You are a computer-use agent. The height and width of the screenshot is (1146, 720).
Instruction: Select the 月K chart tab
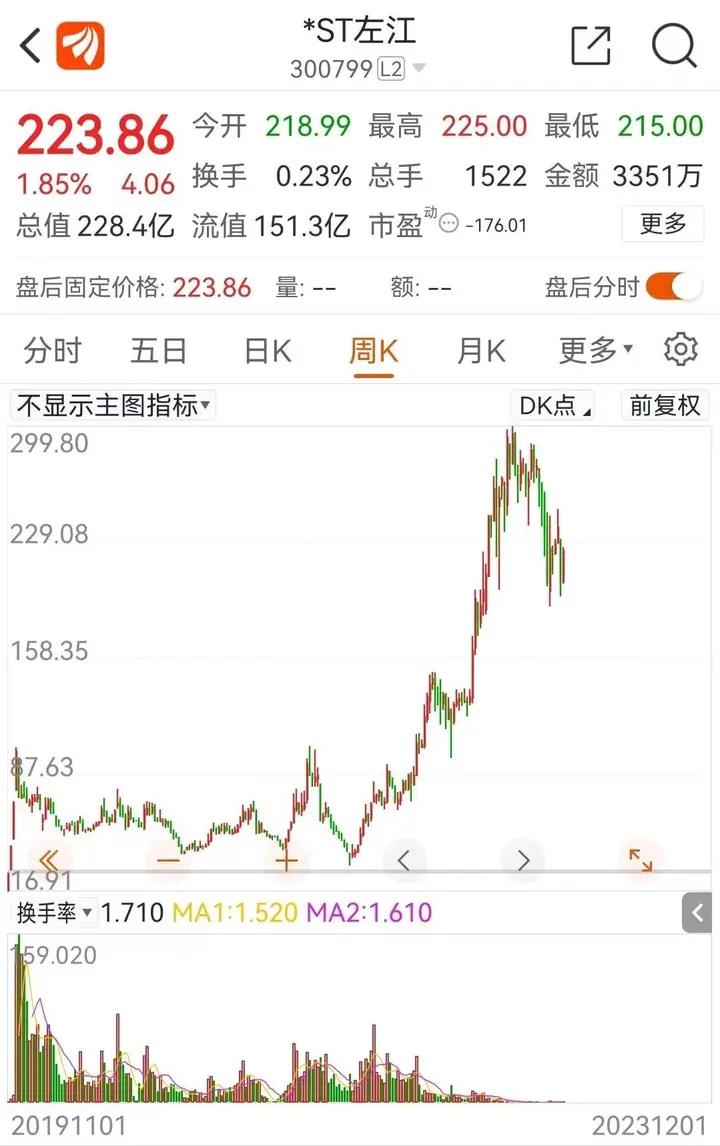coord(480,350)
